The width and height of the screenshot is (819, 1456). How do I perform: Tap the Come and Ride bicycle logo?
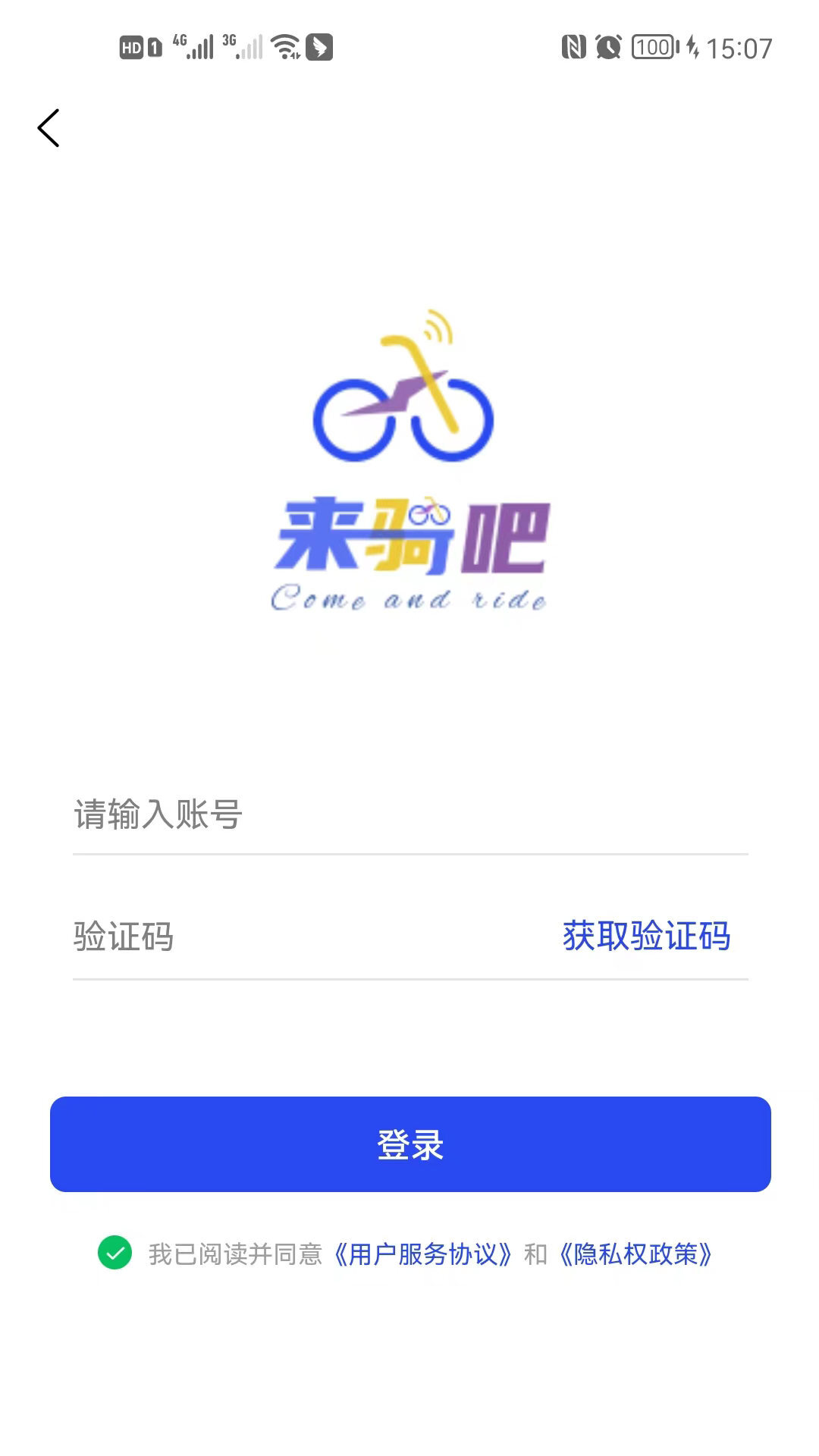[x=409, y=455]
